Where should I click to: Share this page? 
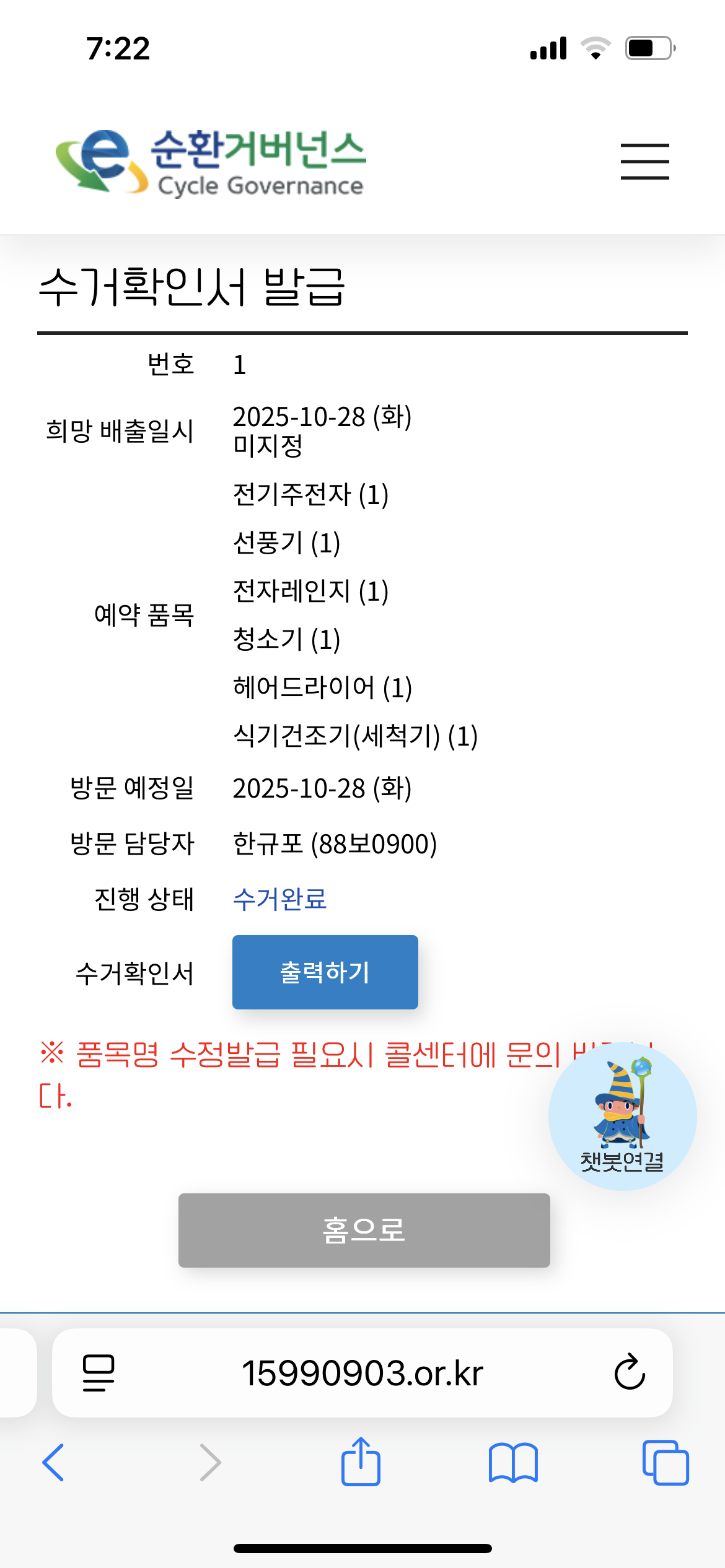(x=361, y=1462)
